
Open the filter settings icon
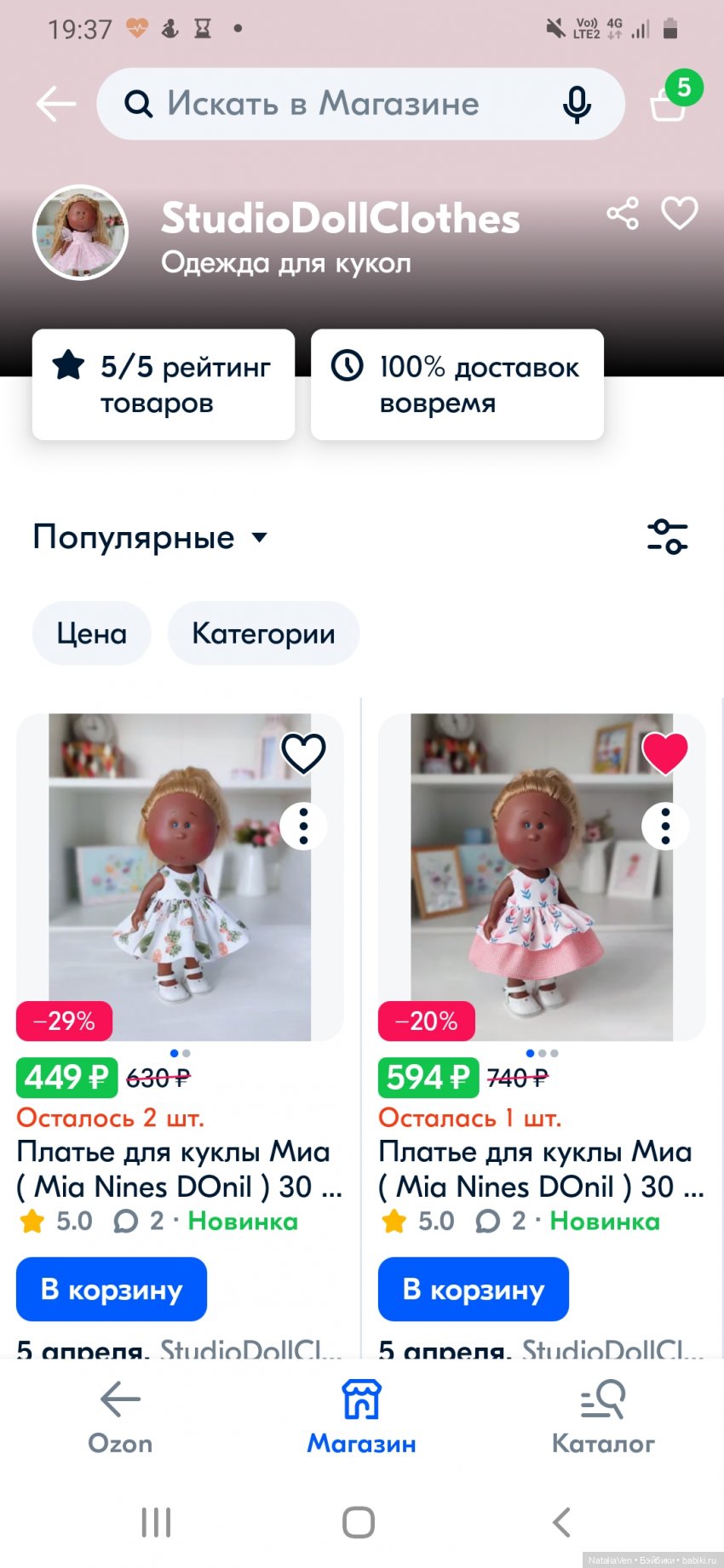(667, 537)
